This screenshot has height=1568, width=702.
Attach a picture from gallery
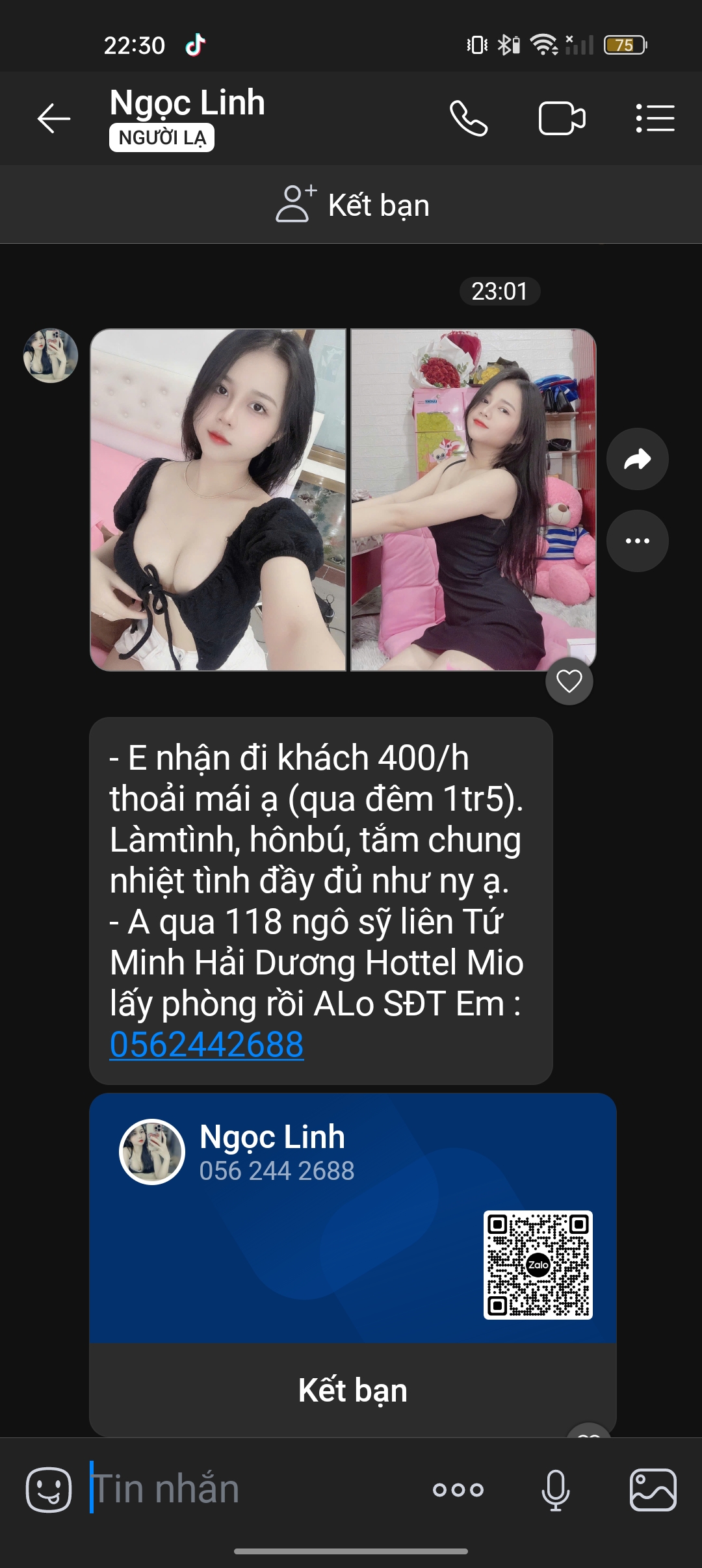pos(653,1489)
